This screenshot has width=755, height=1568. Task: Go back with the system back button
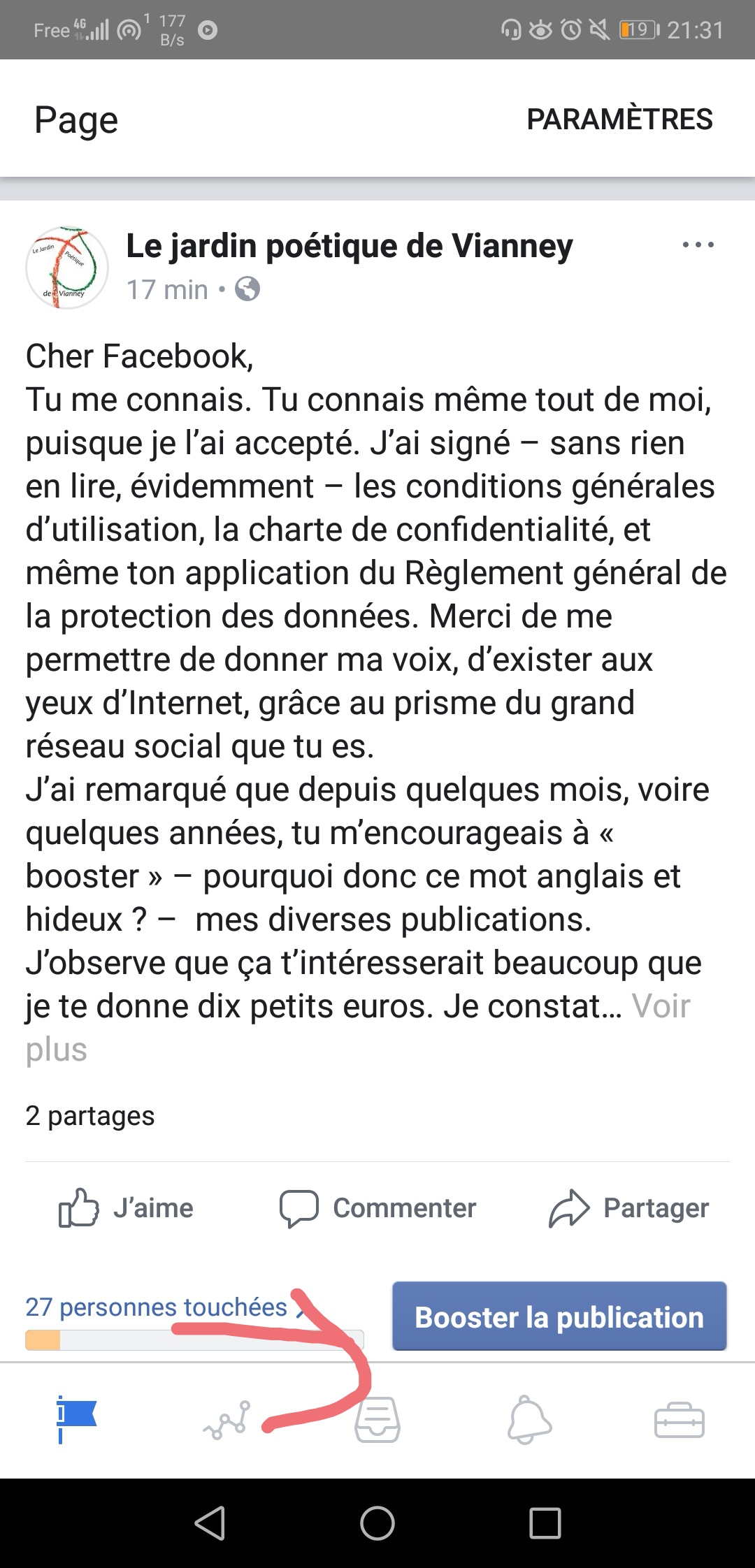coord(210,1524)
